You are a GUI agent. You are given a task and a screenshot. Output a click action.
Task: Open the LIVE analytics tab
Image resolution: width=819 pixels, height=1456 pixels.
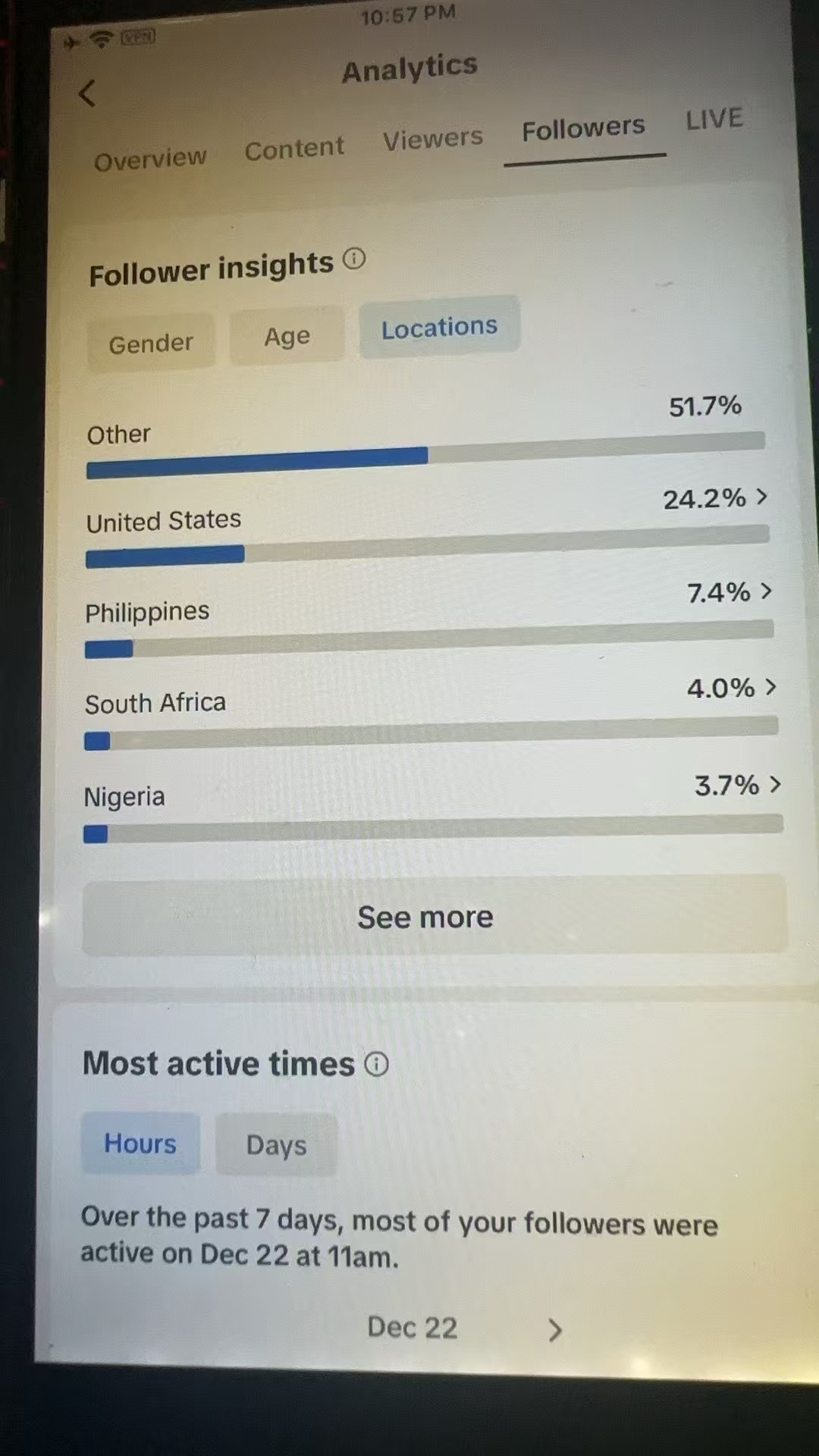pos(714,119)
